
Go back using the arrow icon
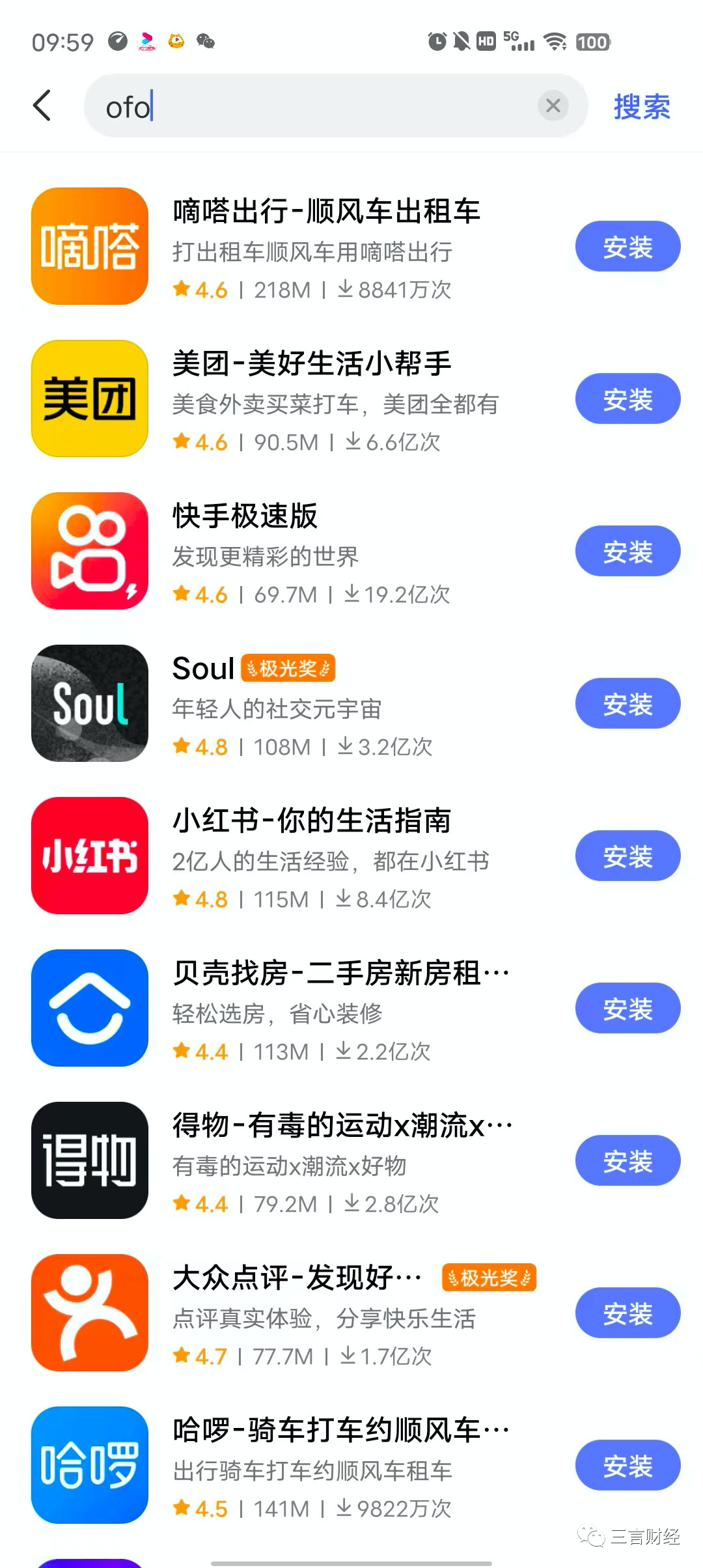point(42,105)
